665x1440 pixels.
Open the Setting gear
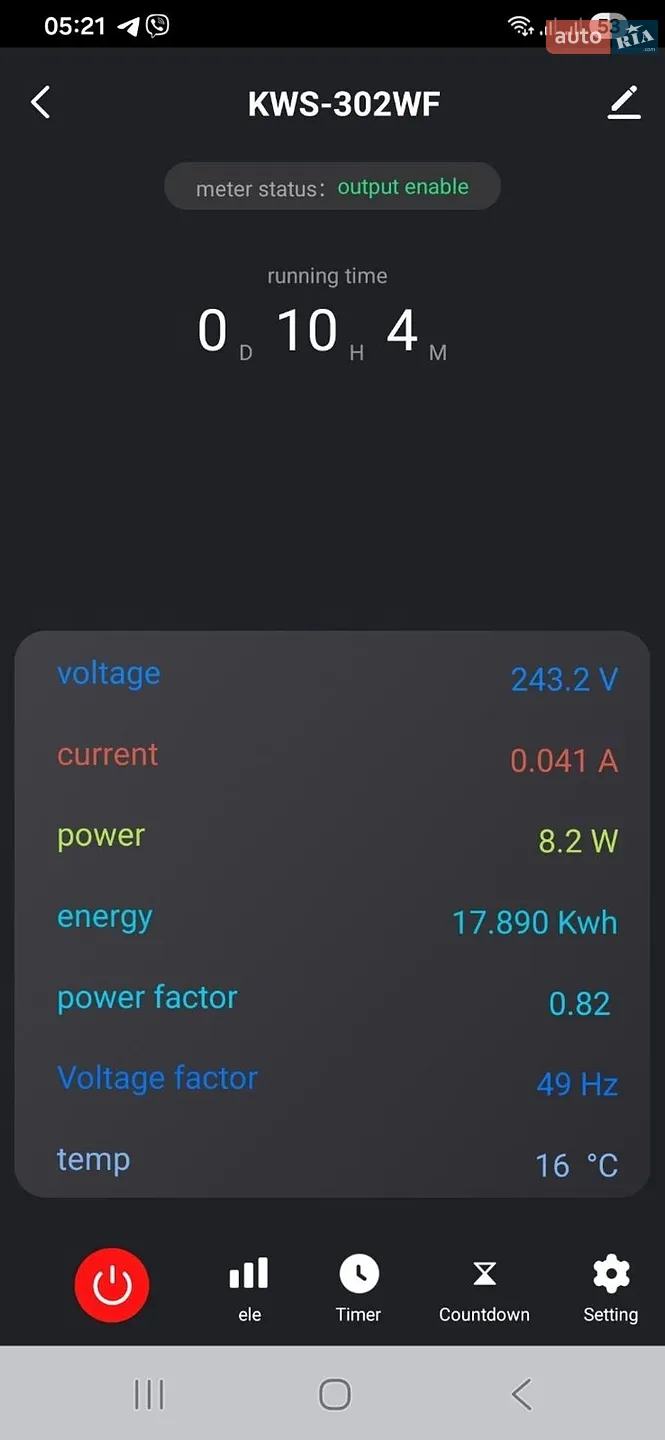pyautogui.click(x=611, y=1288)
